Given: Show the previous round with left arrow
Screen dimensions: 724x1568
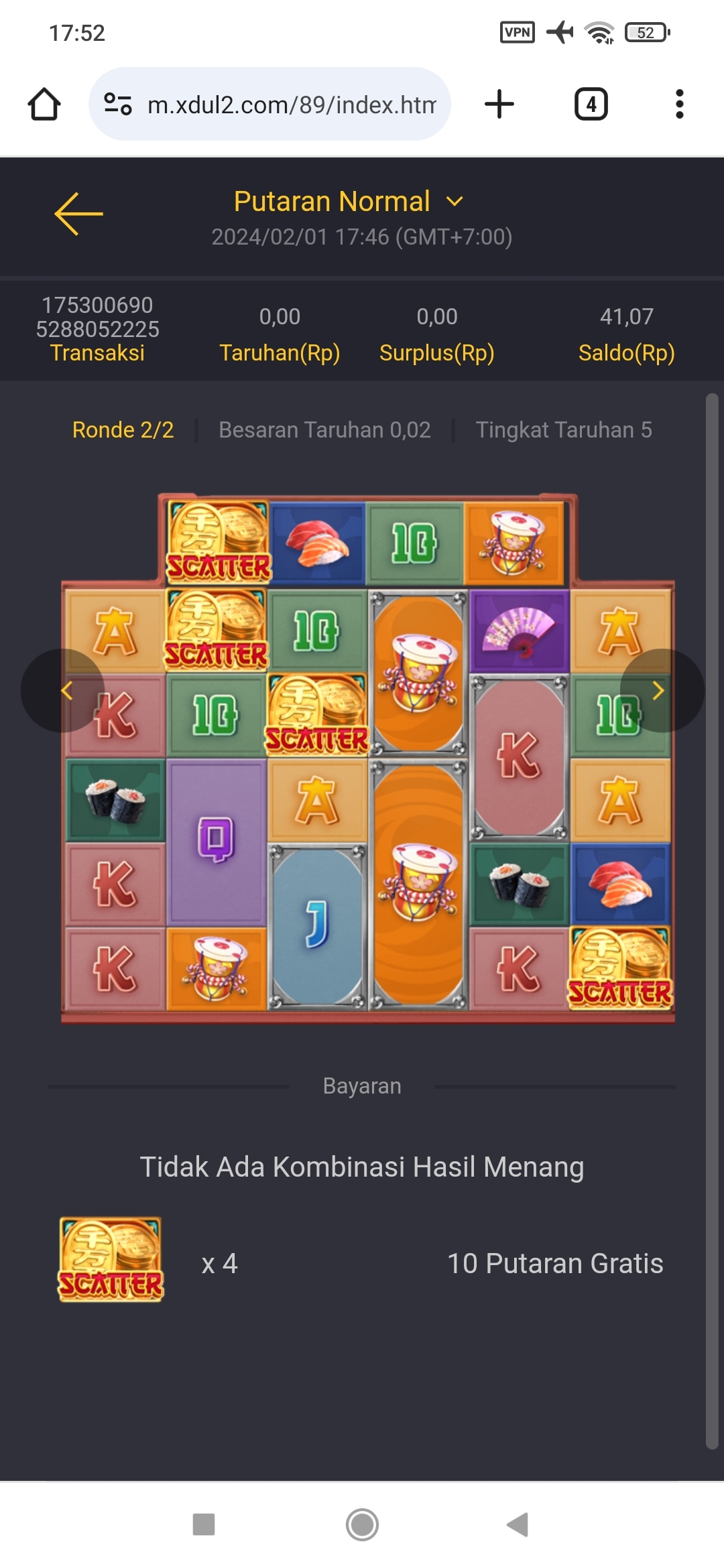Looking at the screenshot, I should [64, 690].
